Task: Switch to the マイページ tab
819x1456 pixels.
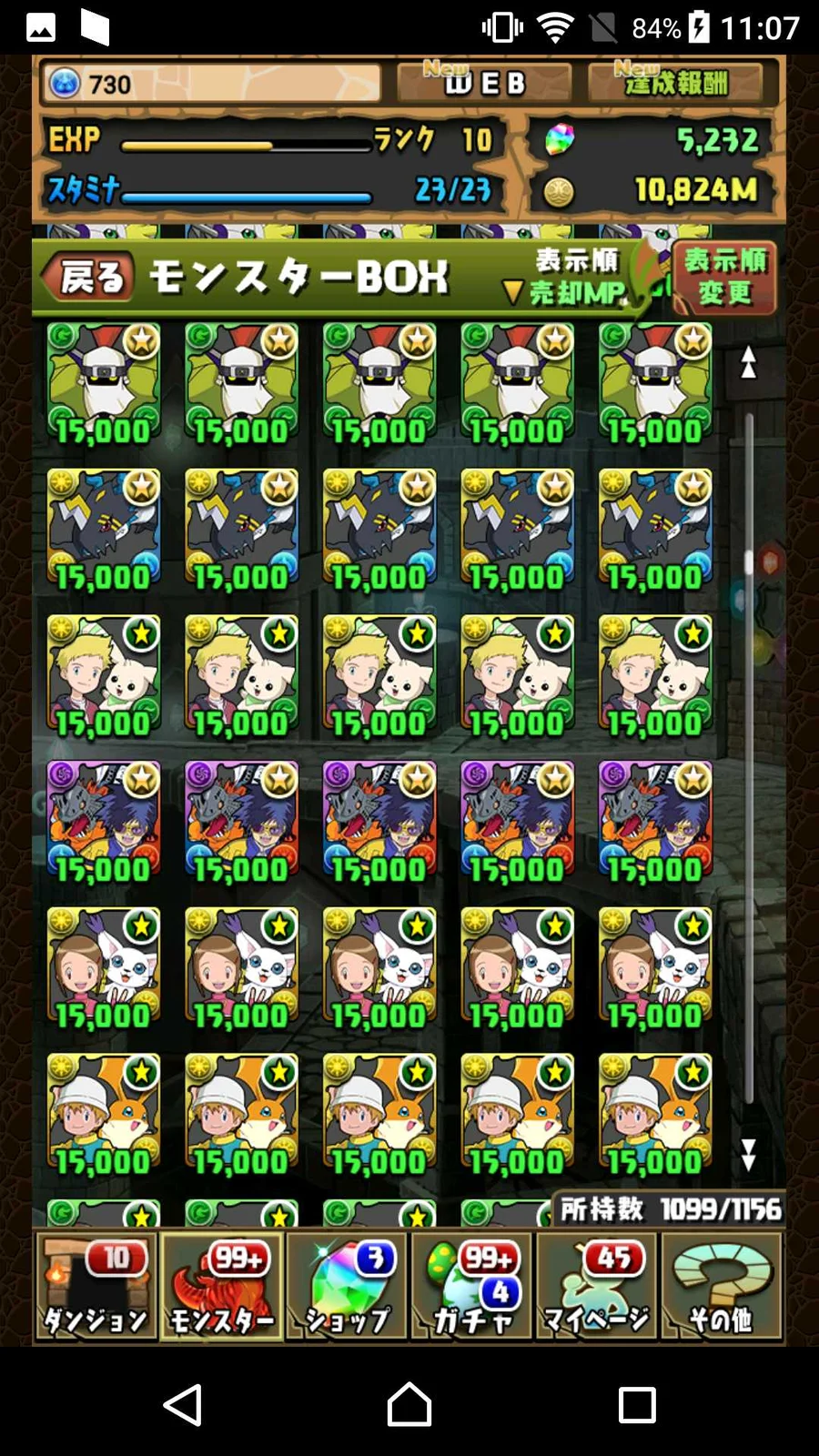Action: 597,1287
